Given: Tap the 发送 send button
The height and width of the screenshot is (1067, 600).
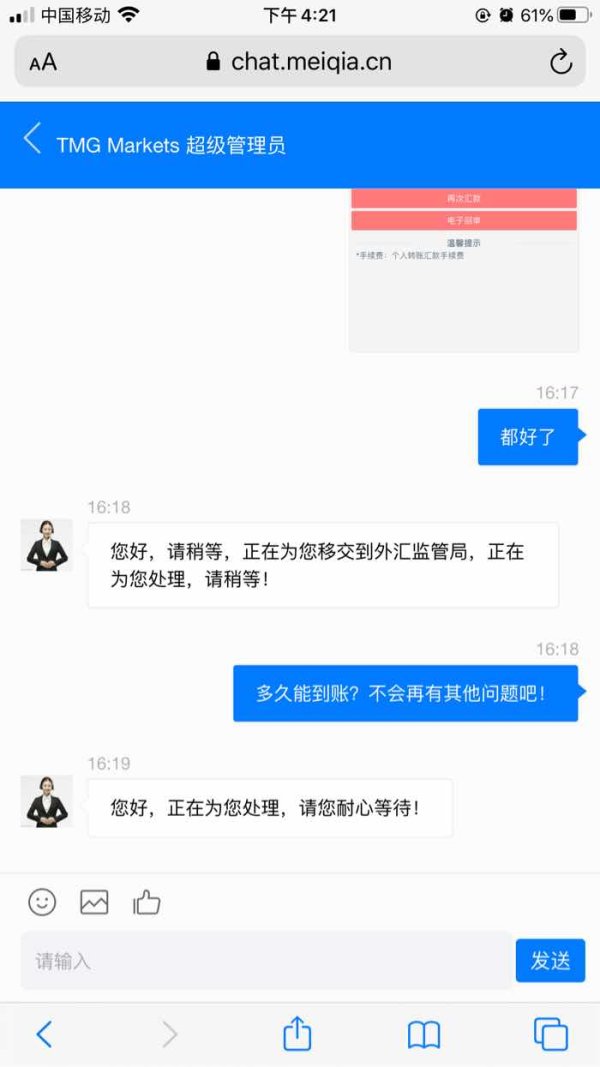Looking at the screenshot, I should click(x=550, y=960).
